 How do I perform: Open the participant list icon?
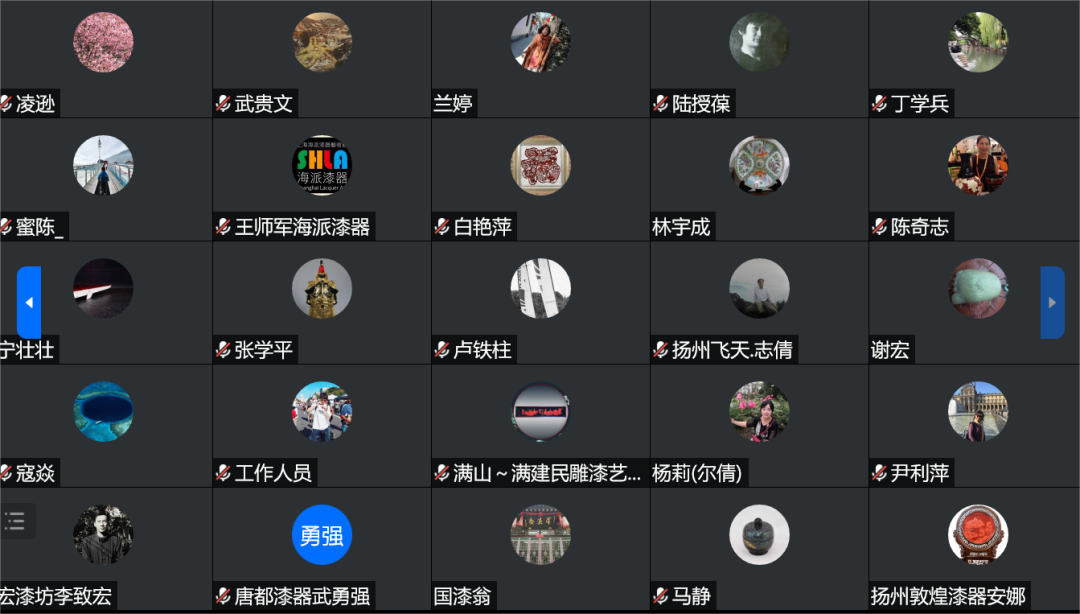click(x=15, y=521)
